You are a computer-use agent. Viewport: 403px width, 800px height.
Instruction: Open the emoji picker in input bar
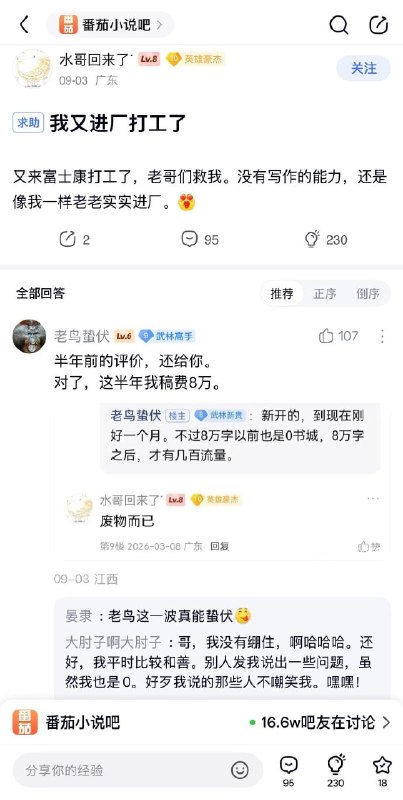240,770
